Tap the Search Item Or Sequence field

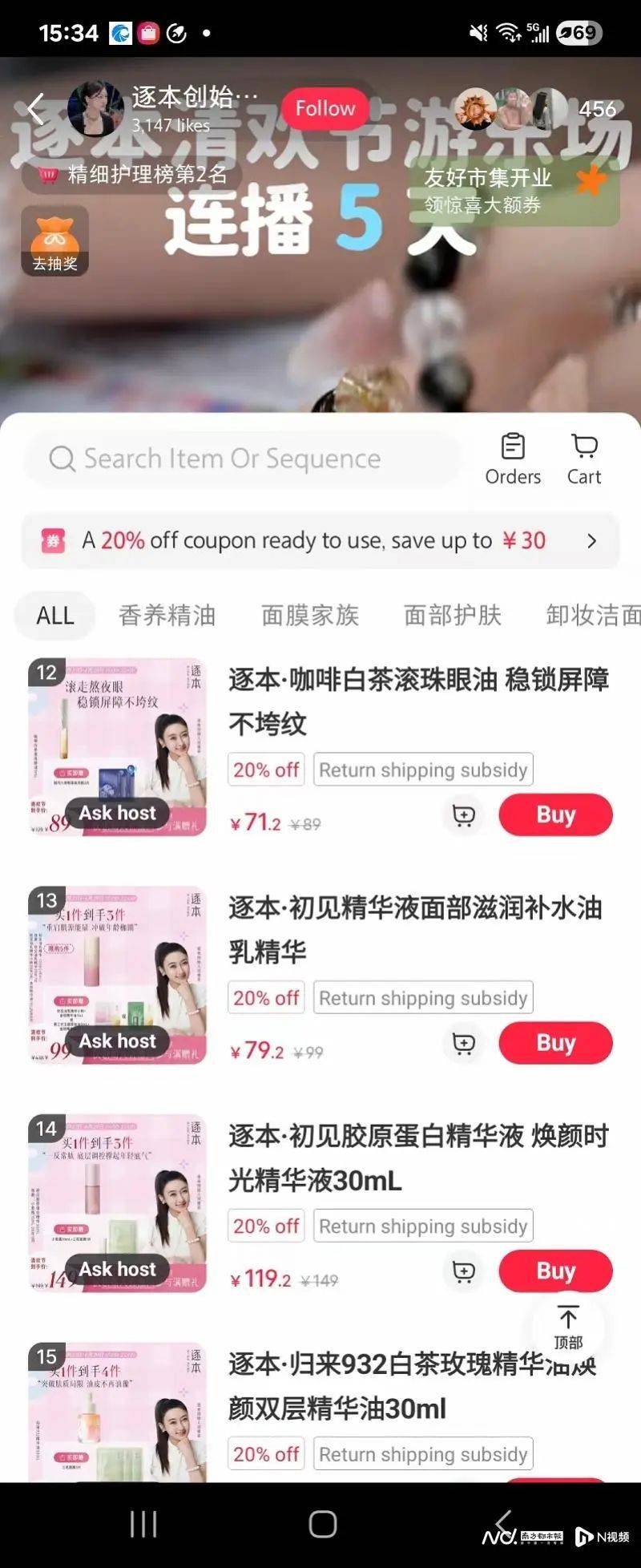click(240, 459)
